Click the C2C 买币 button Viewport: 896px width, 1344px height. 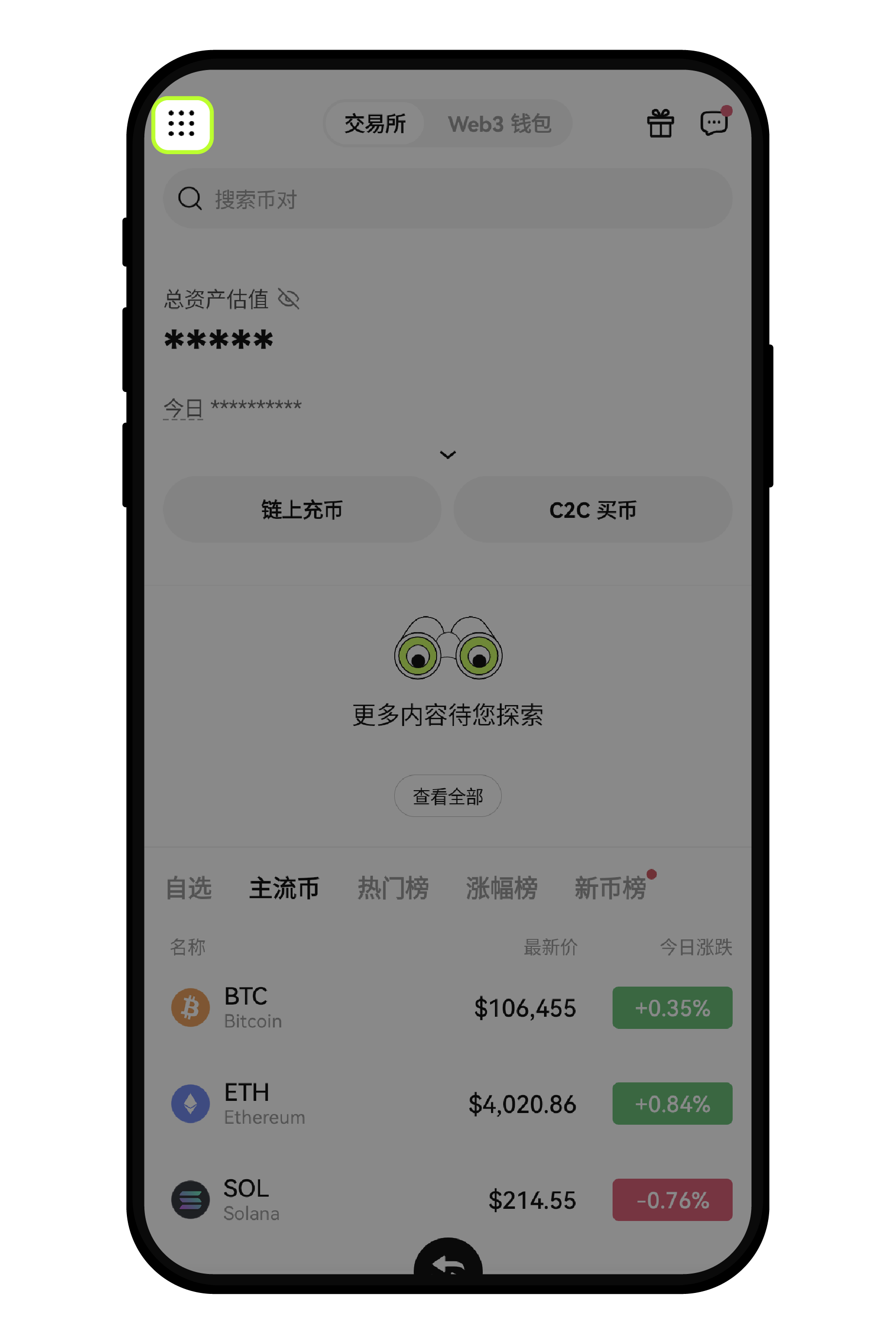593,510
